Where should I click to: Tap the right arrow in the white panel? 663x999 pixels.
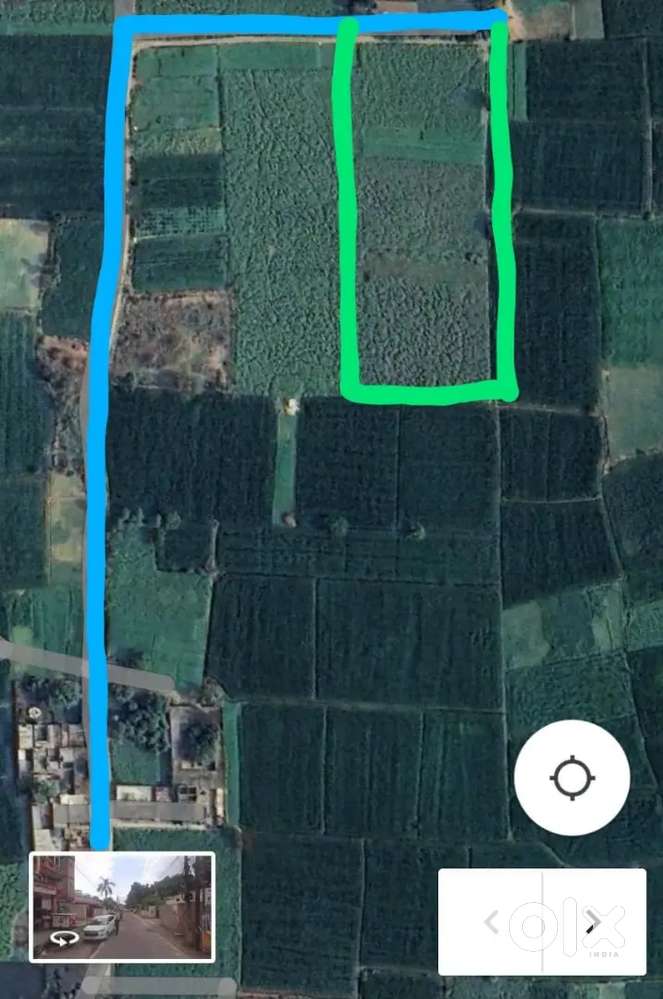tap(593, 921)
